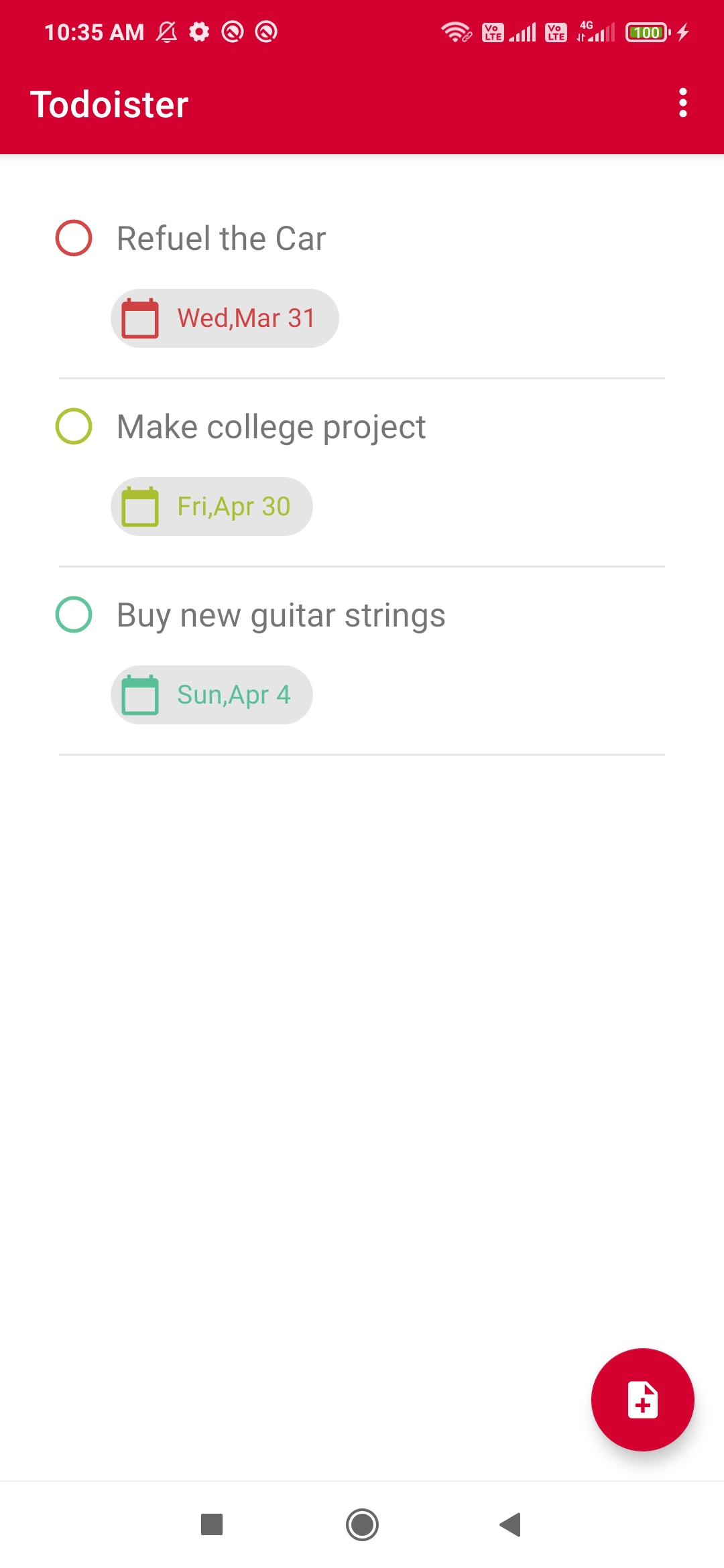Tap the Wi-Fi icon in the status bar
Viewport: 724px width, 1568px height.
click(x=455, y=31)
